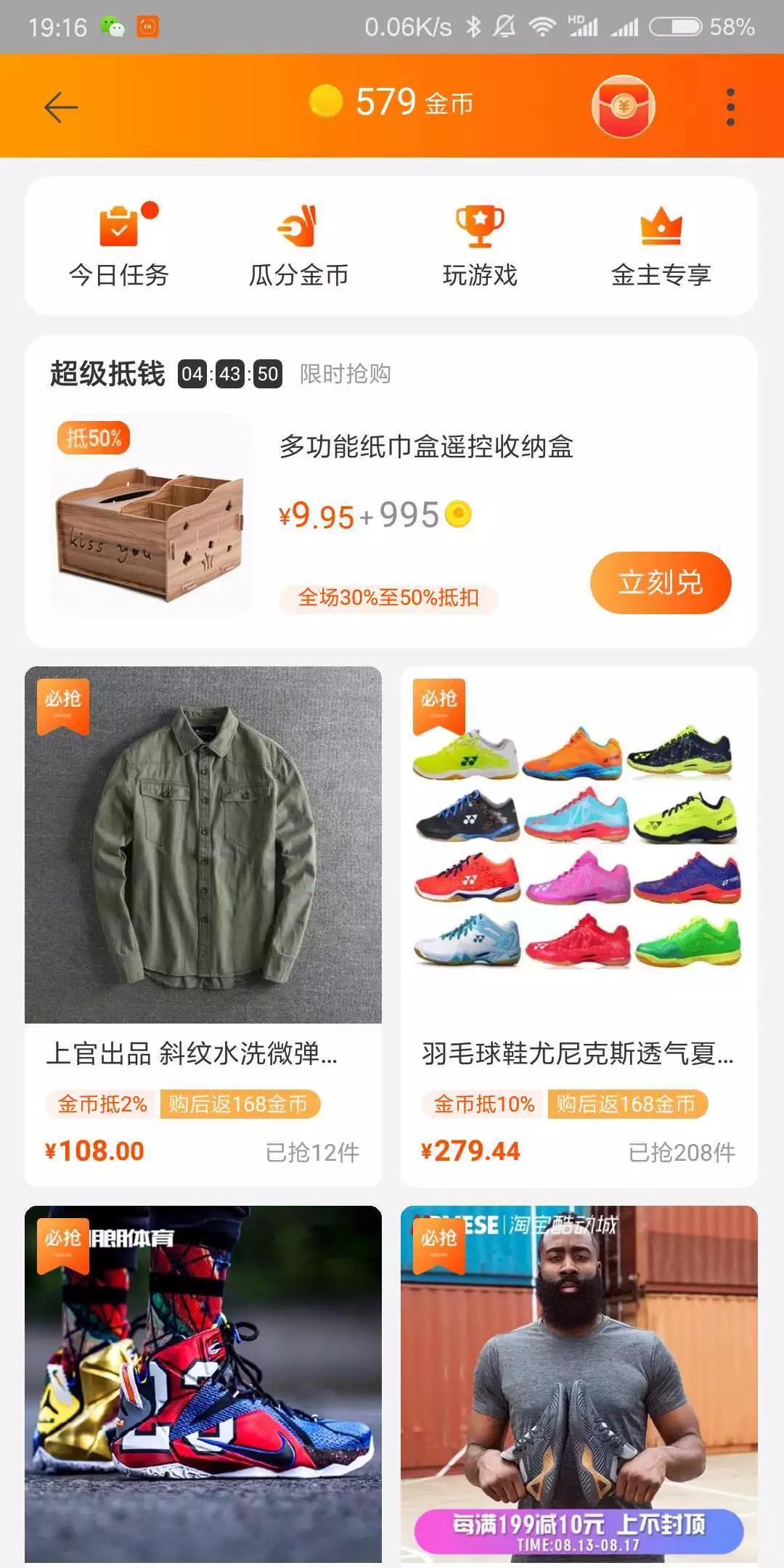Open the three-dot overflow menu
The image size is (784, 1568).
(730, 105)
